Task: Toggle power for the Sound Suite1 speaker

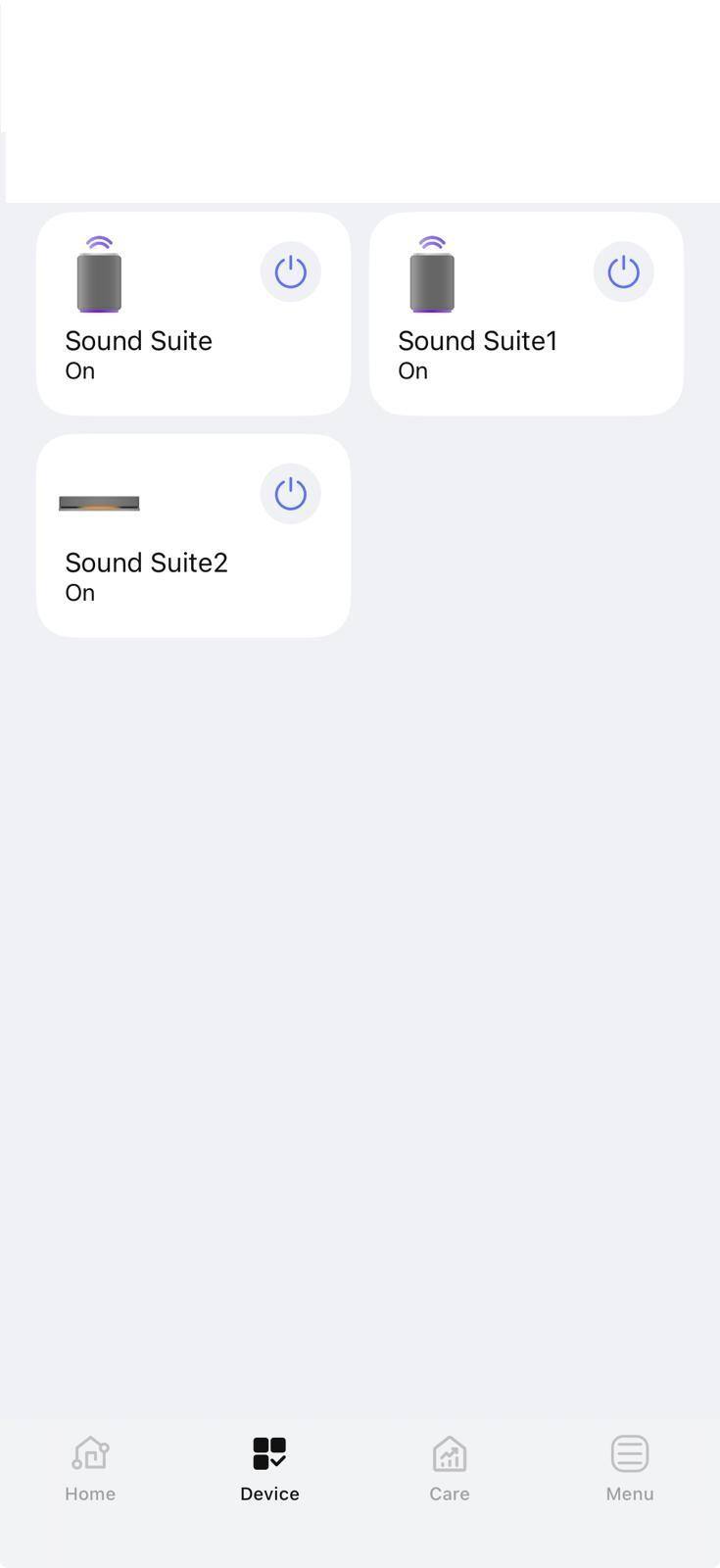Action: click(x=624, y=271)
